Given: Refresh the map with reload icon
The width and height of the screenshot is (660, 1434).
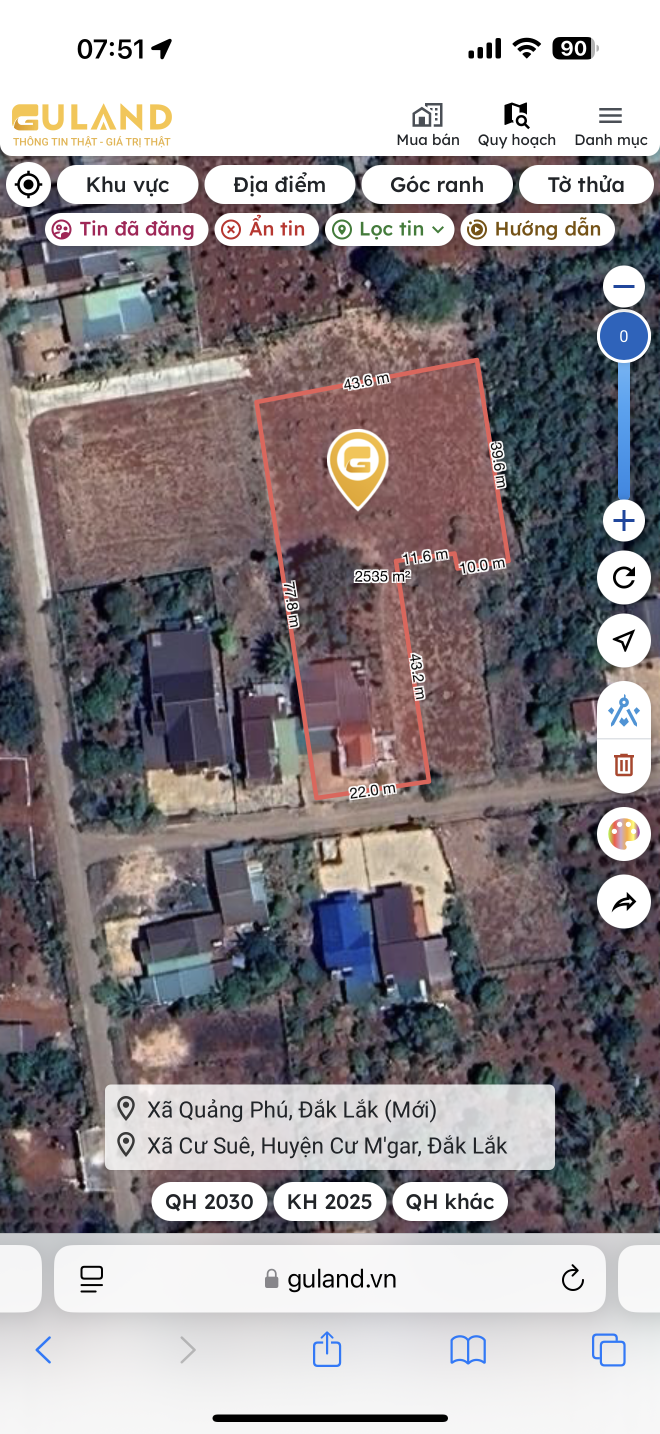Looking at the screenshot, I should point(624,577).
